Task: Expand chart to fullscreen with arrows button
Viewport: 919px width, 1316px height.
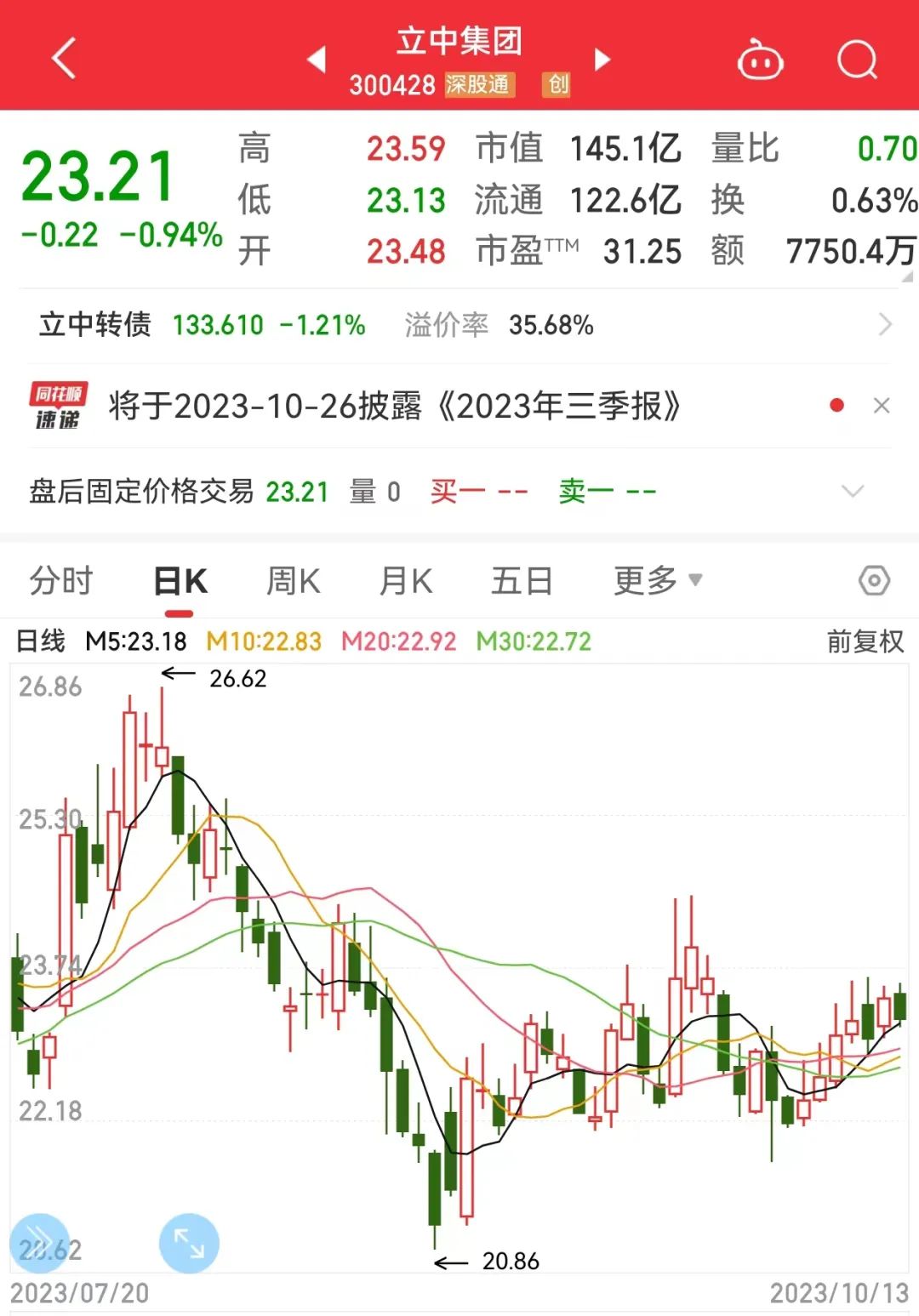Action: coord(189,1243)
